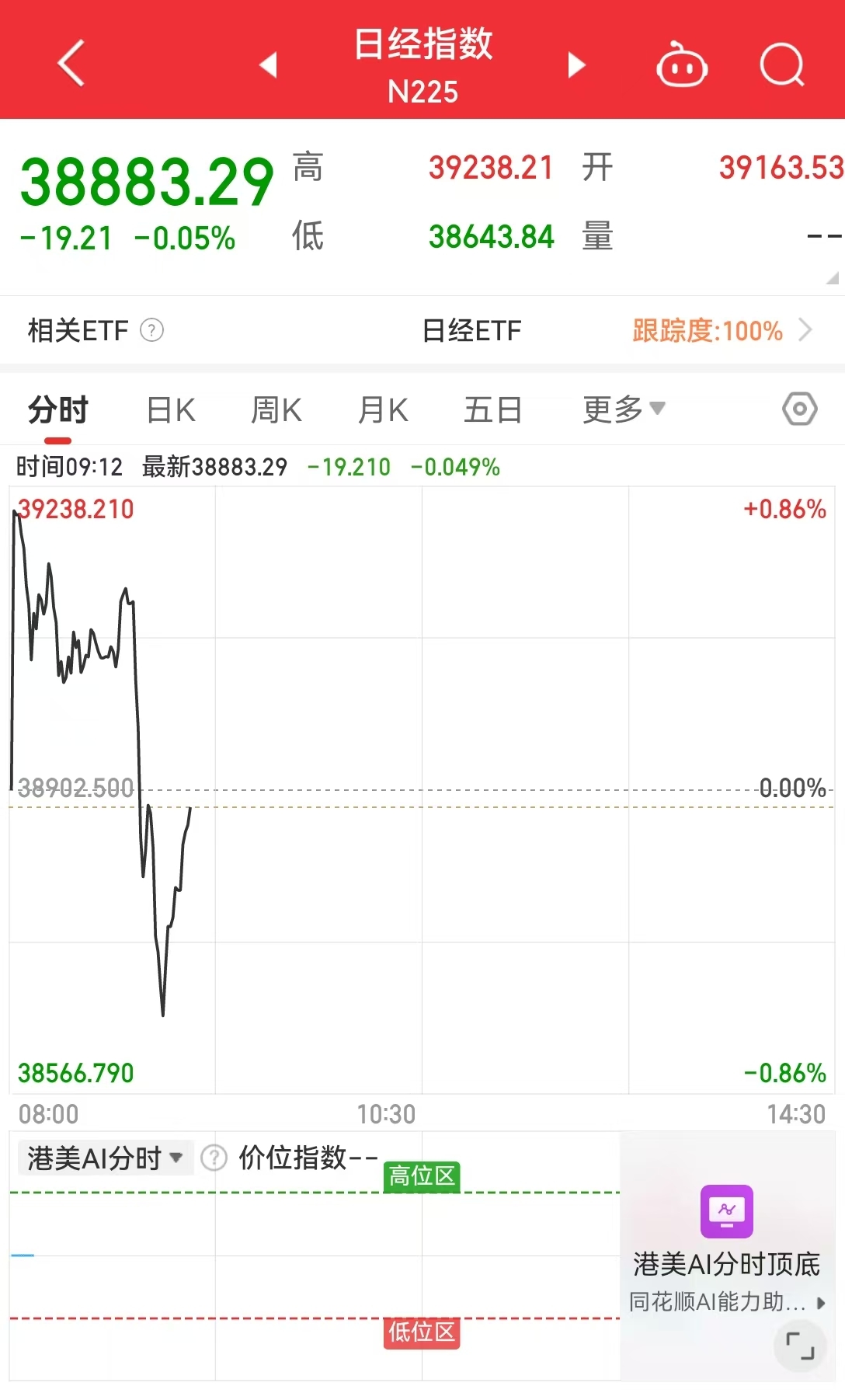845x1400 pixels.
Task: Show help next to 价位指数
Action: tap(214, 1158)
